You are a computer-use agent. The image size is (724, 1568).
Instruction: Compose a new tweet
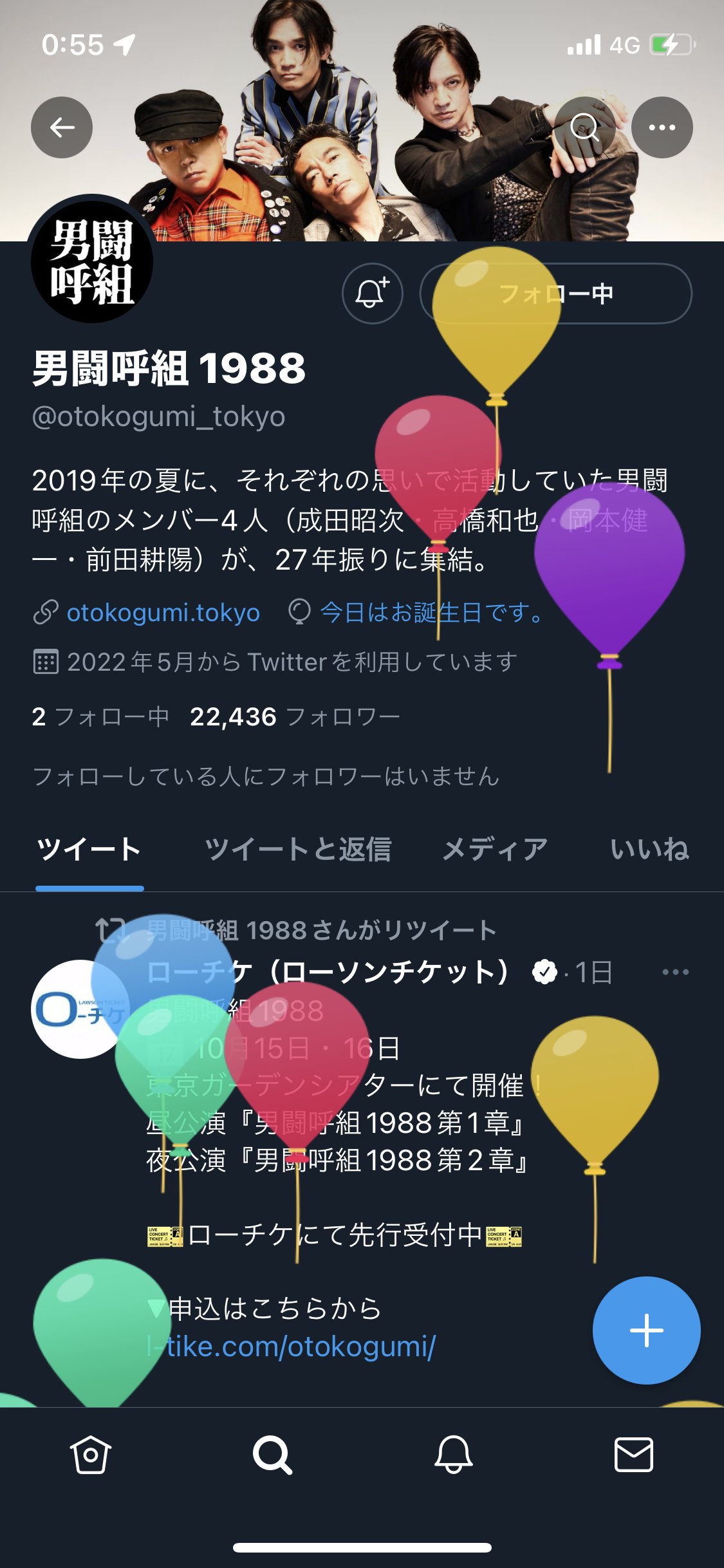pyautogui.click(x=646, y=1330)
